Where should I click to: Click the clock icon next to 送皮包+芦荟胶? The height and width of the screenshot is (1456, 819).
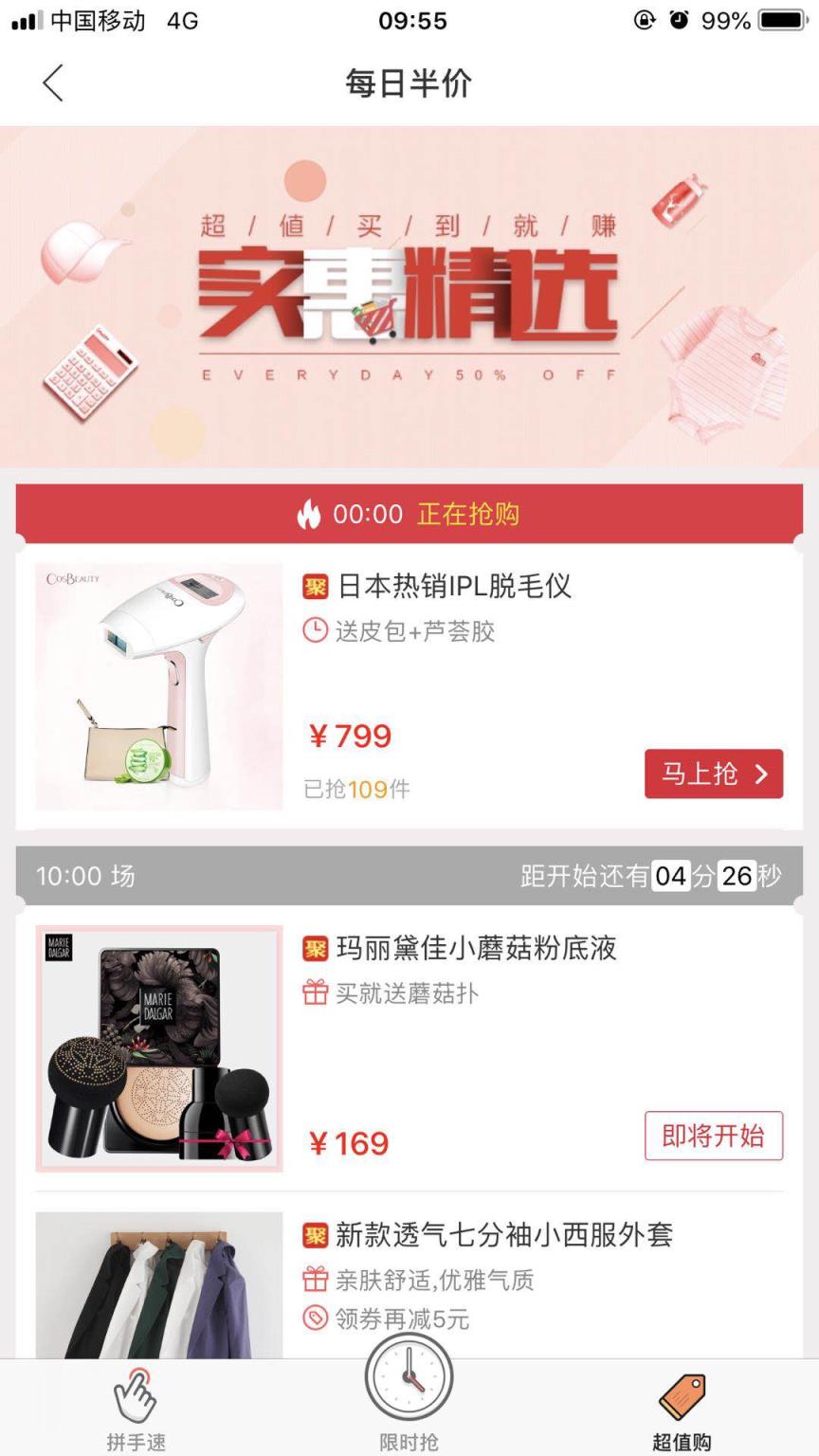pyautogui.click(x=317, y=629)
